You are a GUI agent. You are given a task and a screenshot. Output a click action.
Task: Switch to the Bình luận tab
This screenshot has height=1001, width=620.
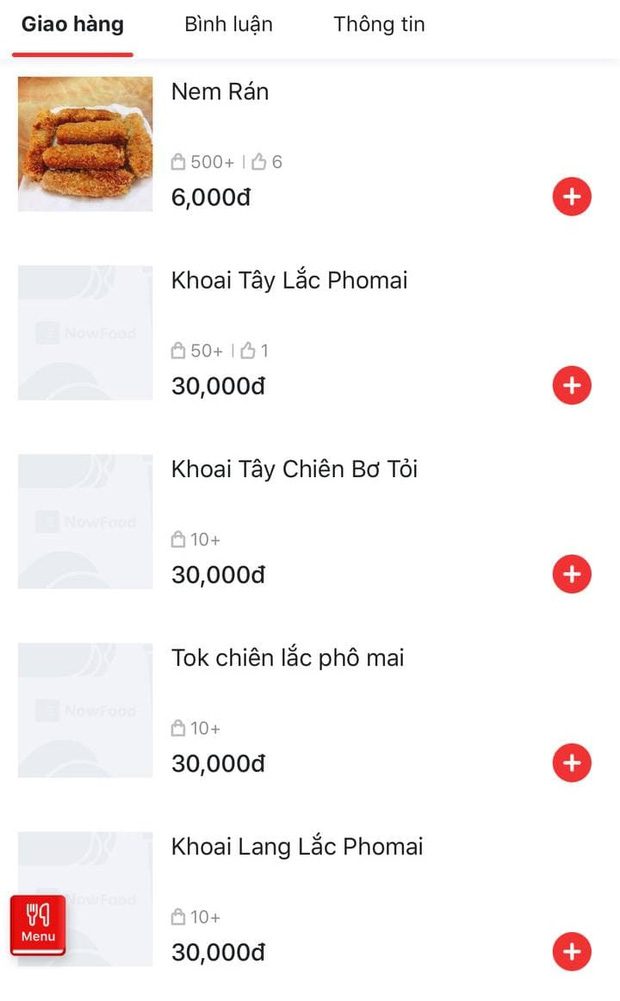(x=228, y=25)
